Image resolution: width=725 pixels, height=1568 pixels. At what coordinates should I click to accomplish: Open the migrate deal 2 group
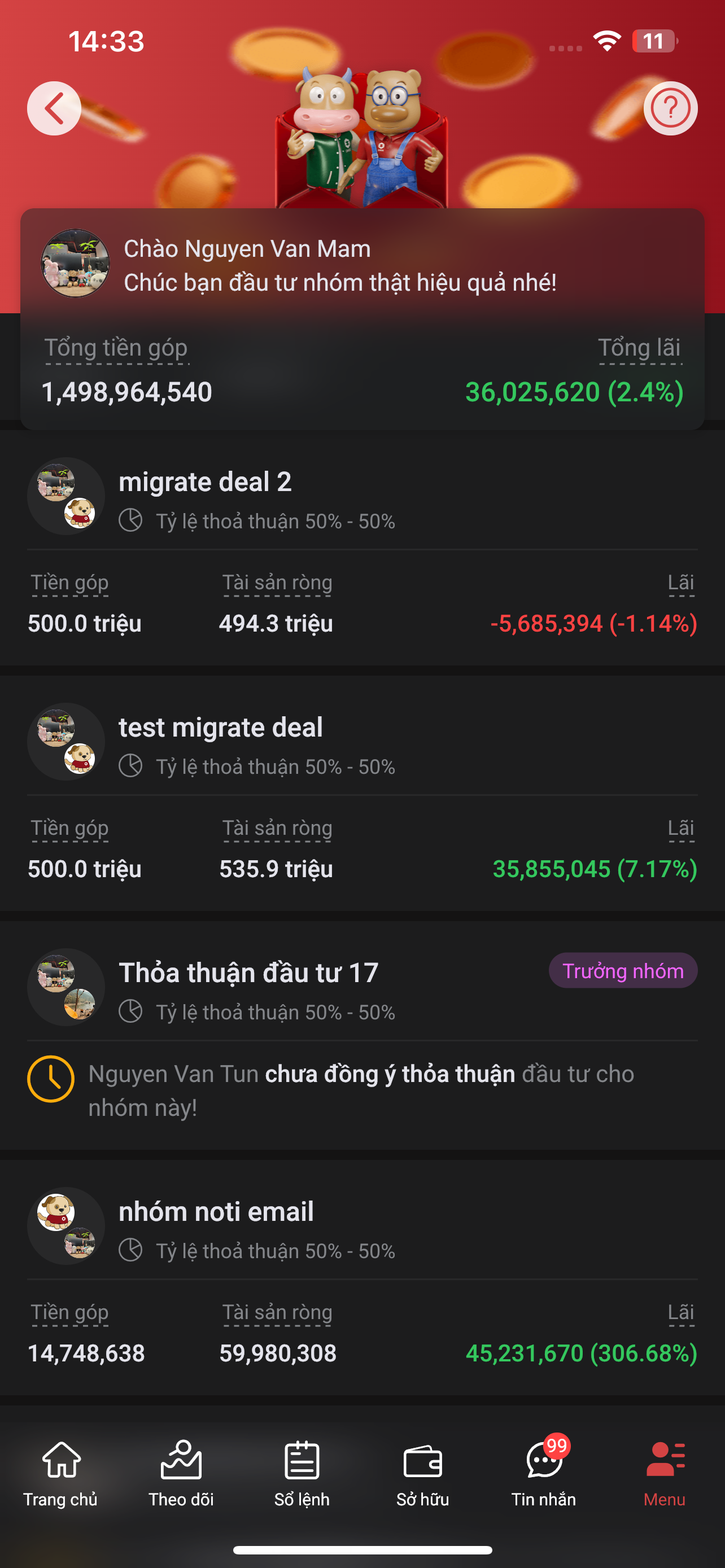click(x=204, y=482)
